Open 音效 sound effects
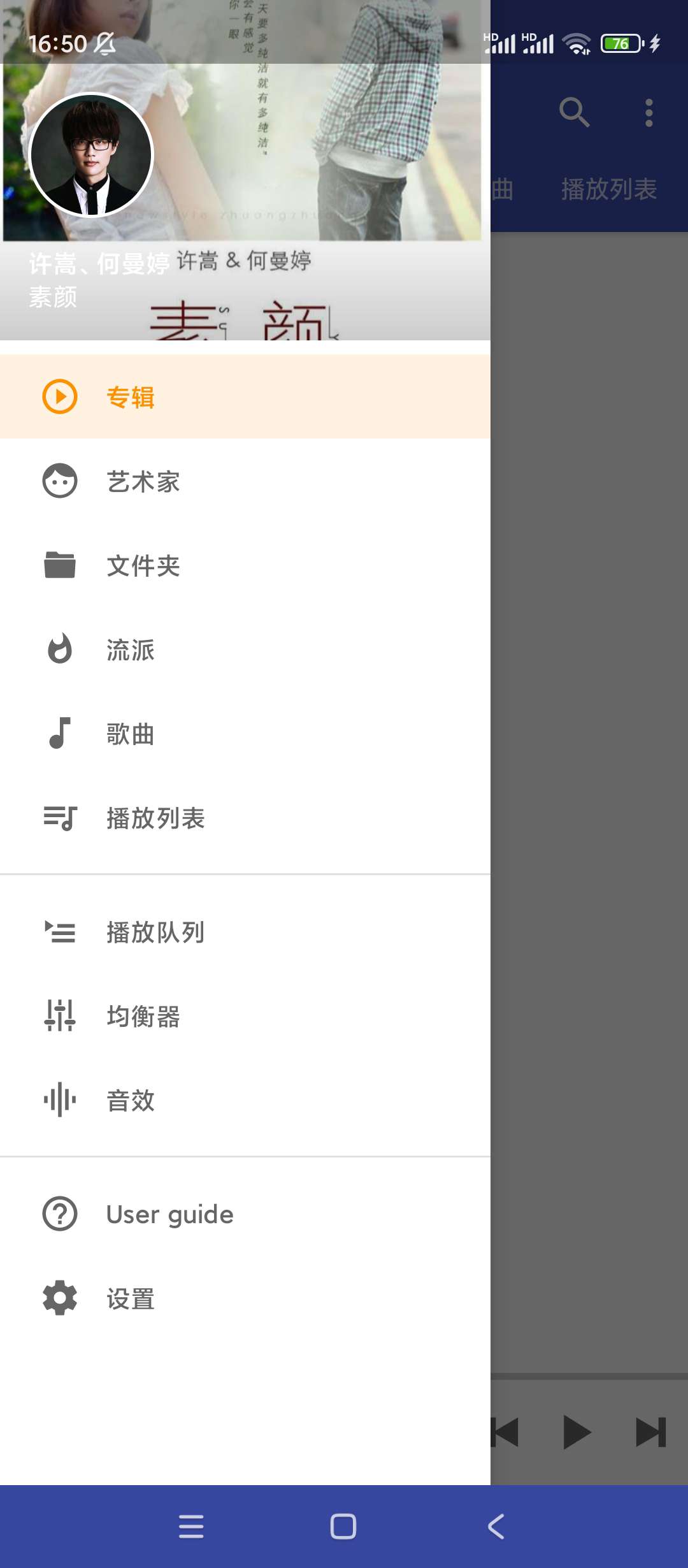Image resolution: width=688 pixels, height=1568 pixels. 245,1100
